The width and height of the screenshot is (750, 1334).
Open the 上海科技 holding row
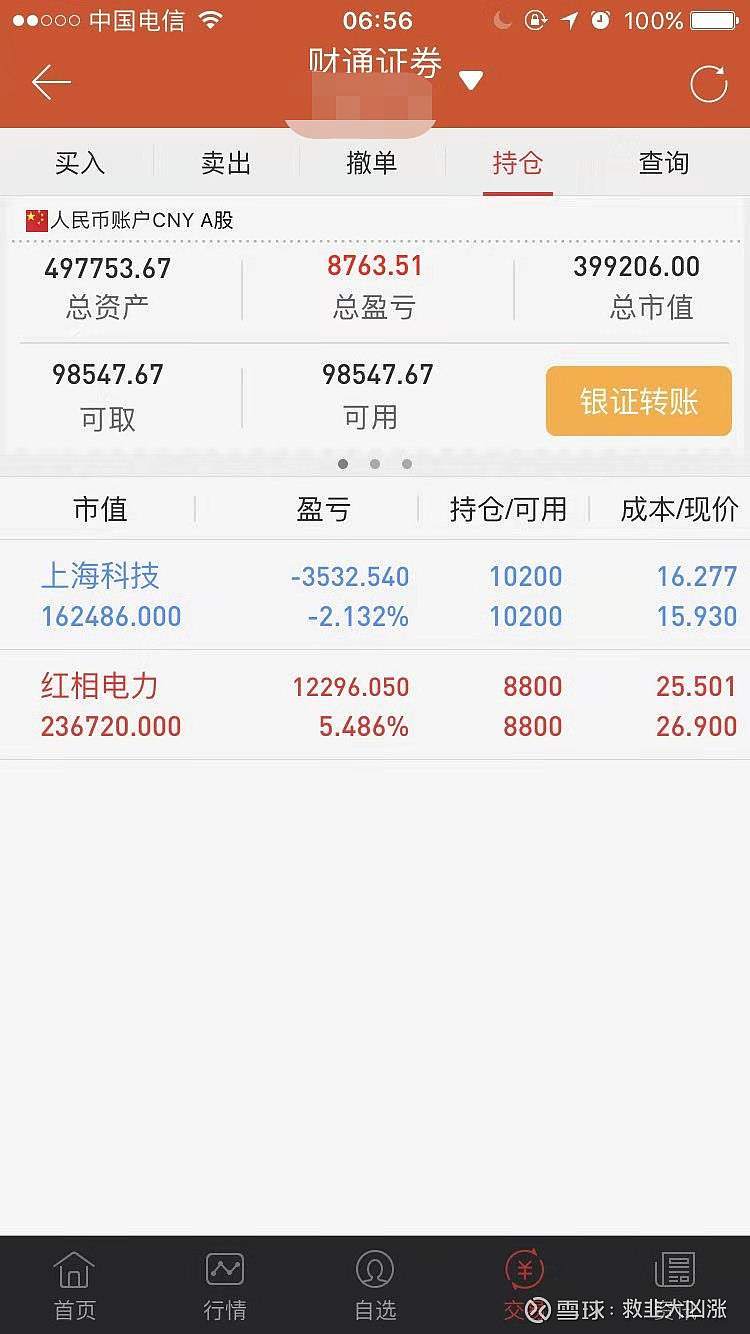click(375, 596)
